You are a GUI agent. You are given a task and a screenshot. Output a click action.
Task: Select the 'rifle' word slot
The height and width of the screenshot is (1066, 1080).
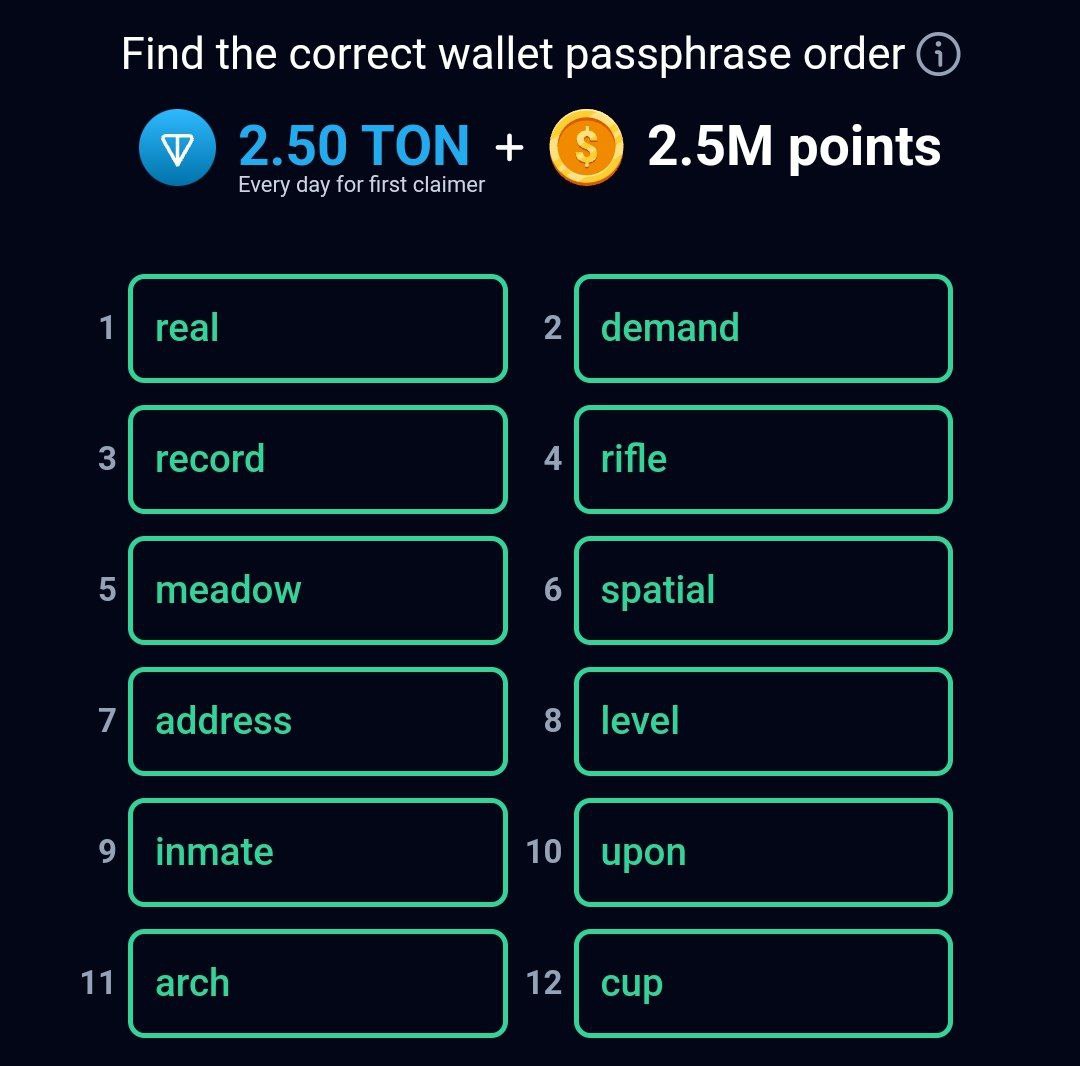pos(763,459)
